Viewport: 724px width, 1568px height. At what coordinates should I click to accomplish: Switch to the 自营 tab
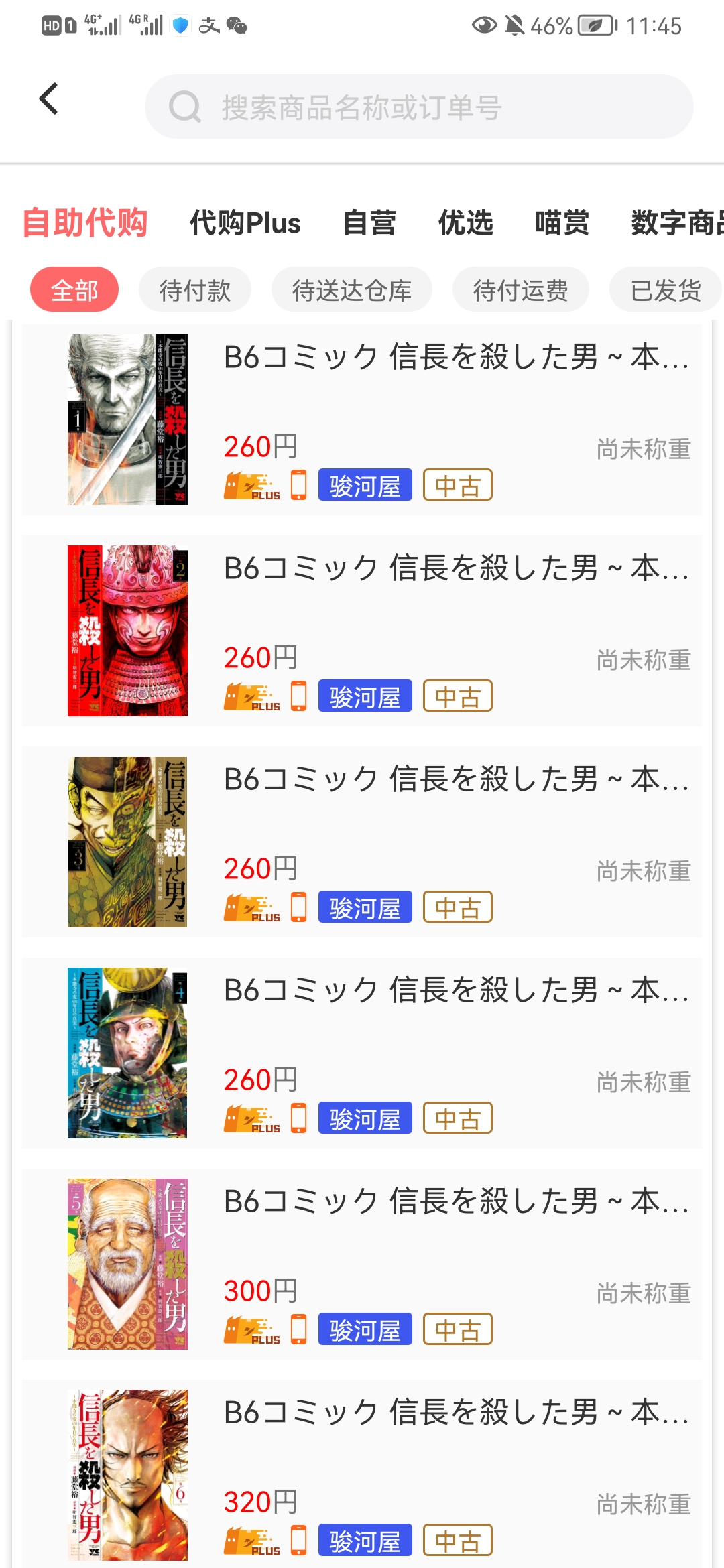coord(369,223)
